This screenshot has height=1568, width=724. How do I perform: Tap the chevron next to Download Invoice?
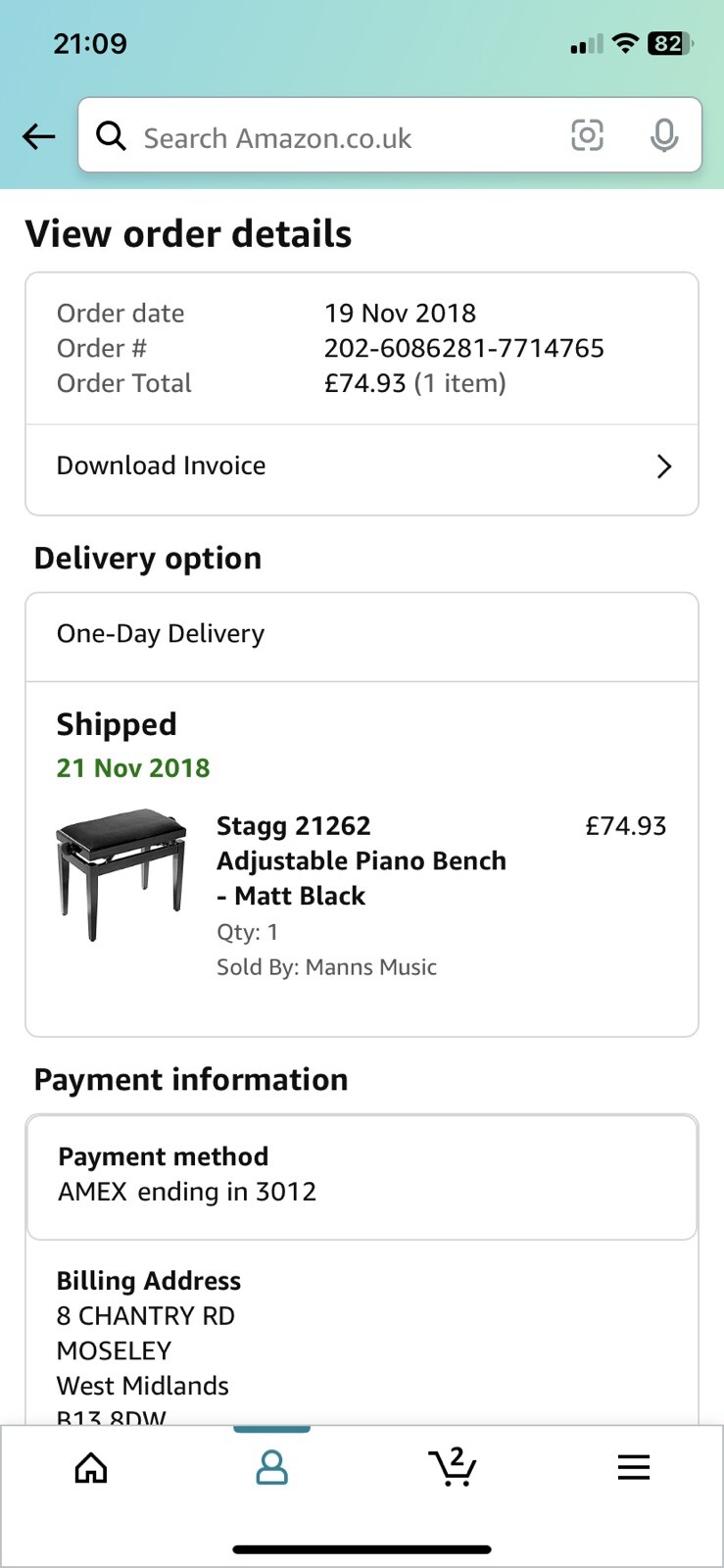coord(664,466)
